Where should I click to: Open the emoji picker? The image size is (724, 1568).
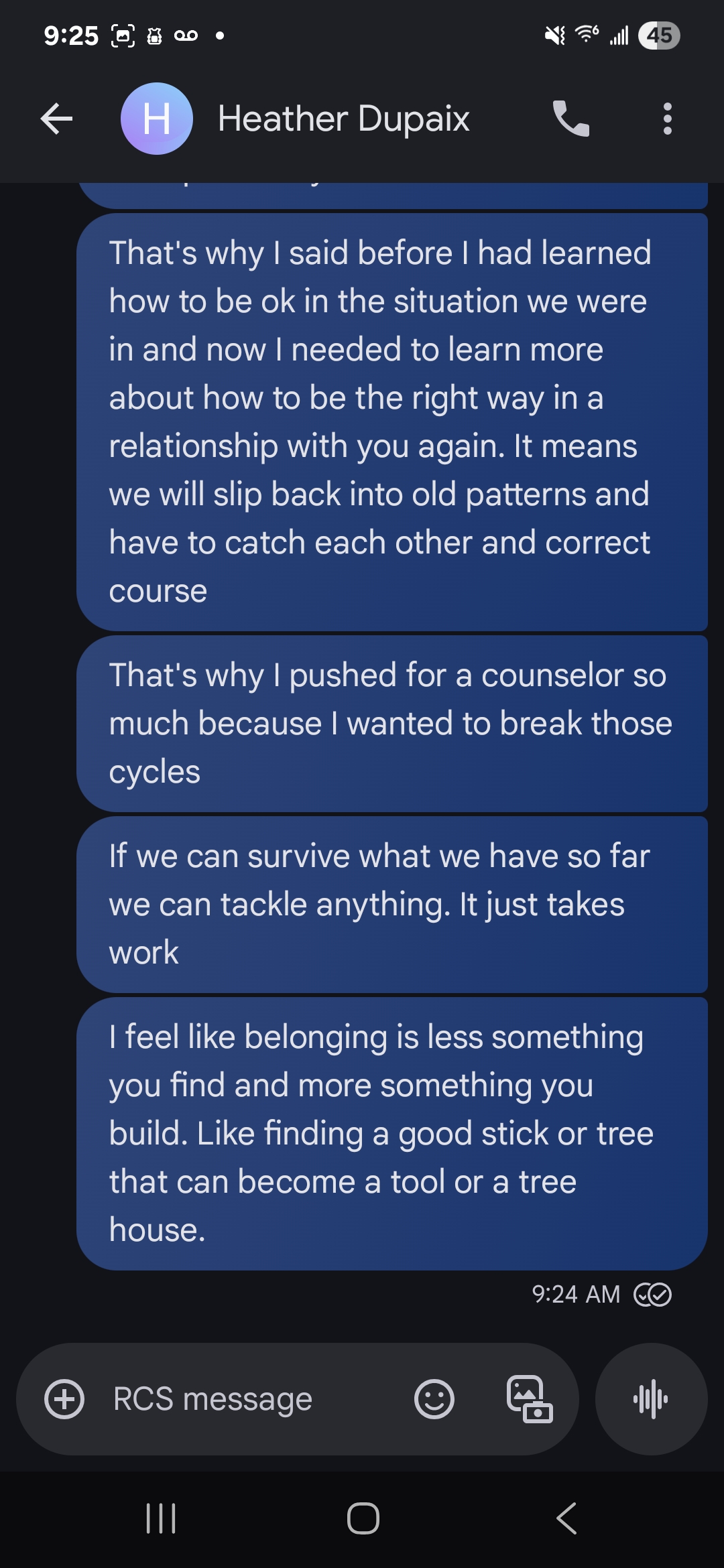tap(434, 1399)
